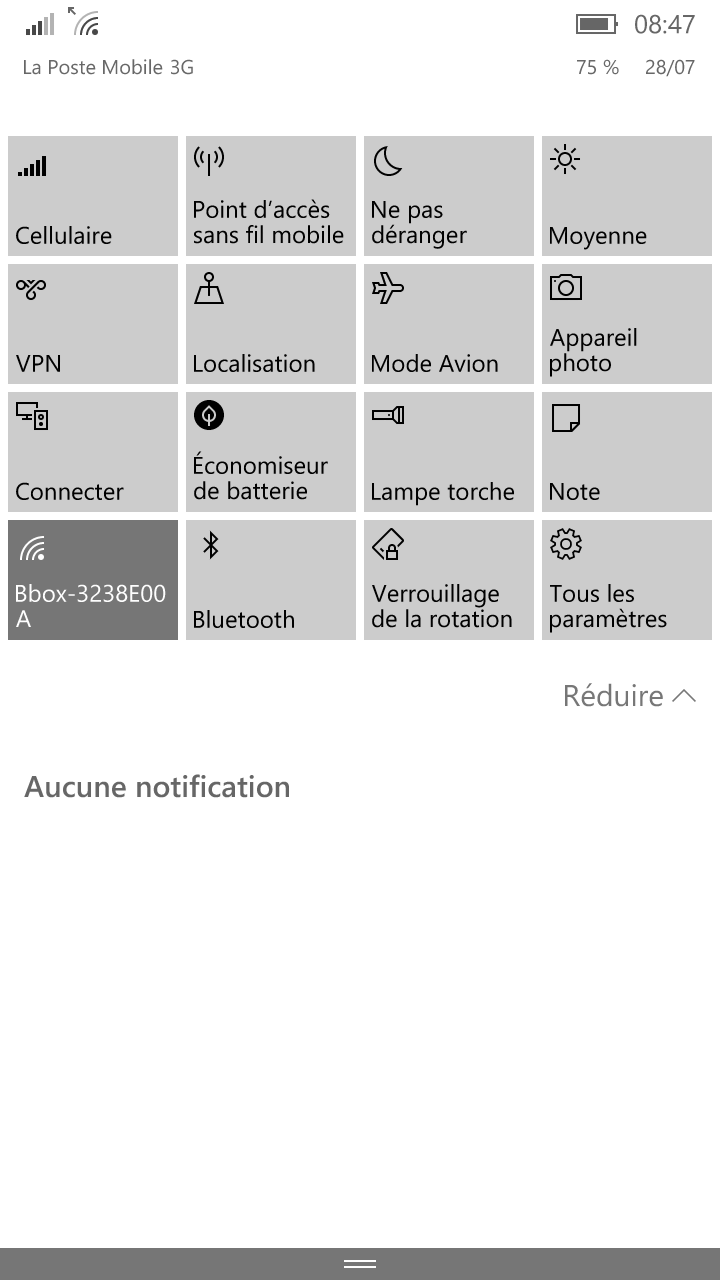
Task: Toggle the Bbox-3238E00A Wi-Fi tile
Action: point(93,580)
